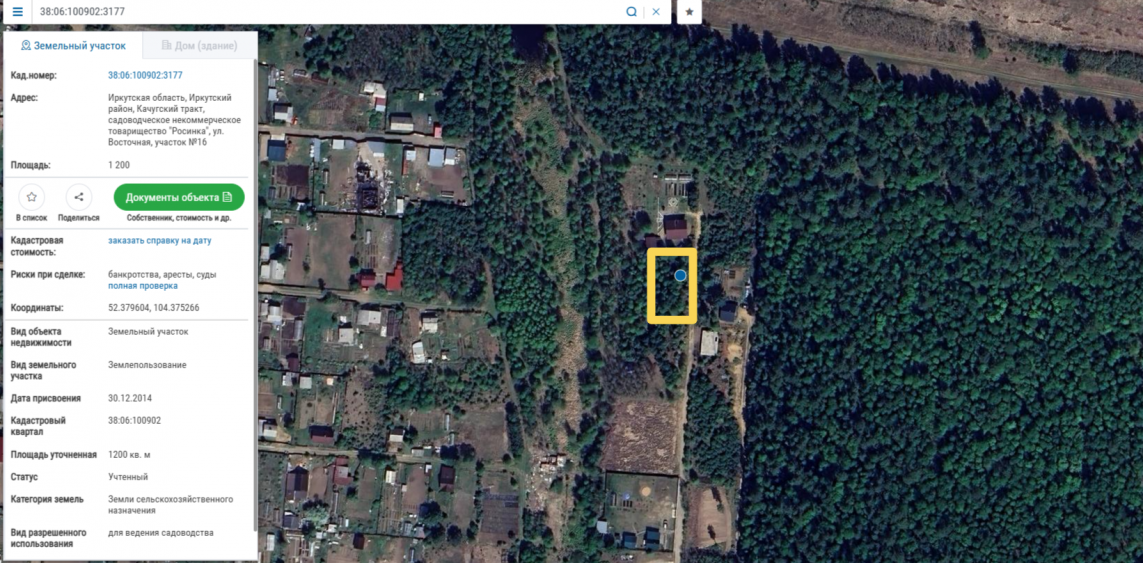Tap the blue parcel marker on map

point(680,275)
